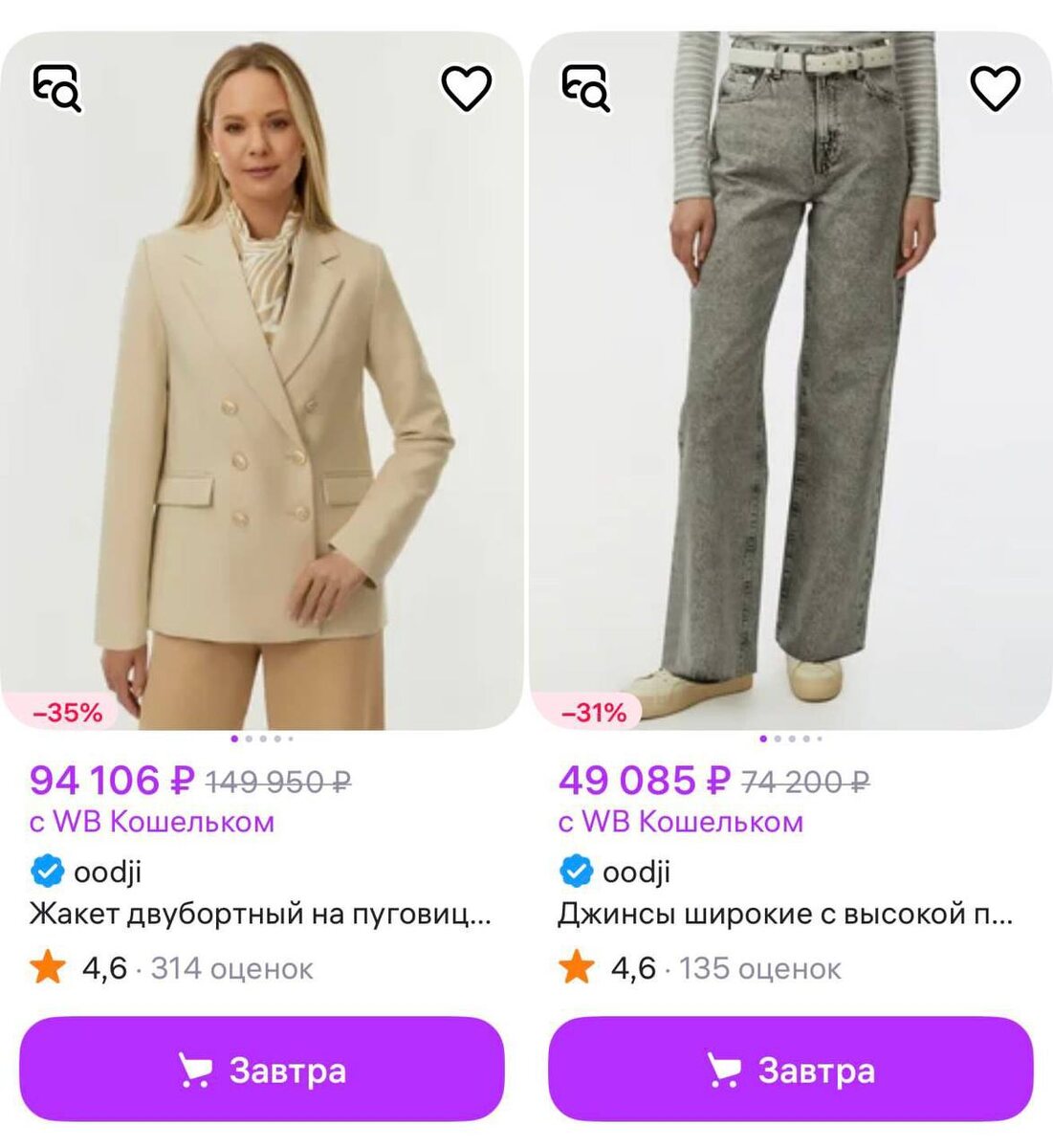Add the oodji jacket to favorites
1053x1148 pixels.
(x=466, y=88)
